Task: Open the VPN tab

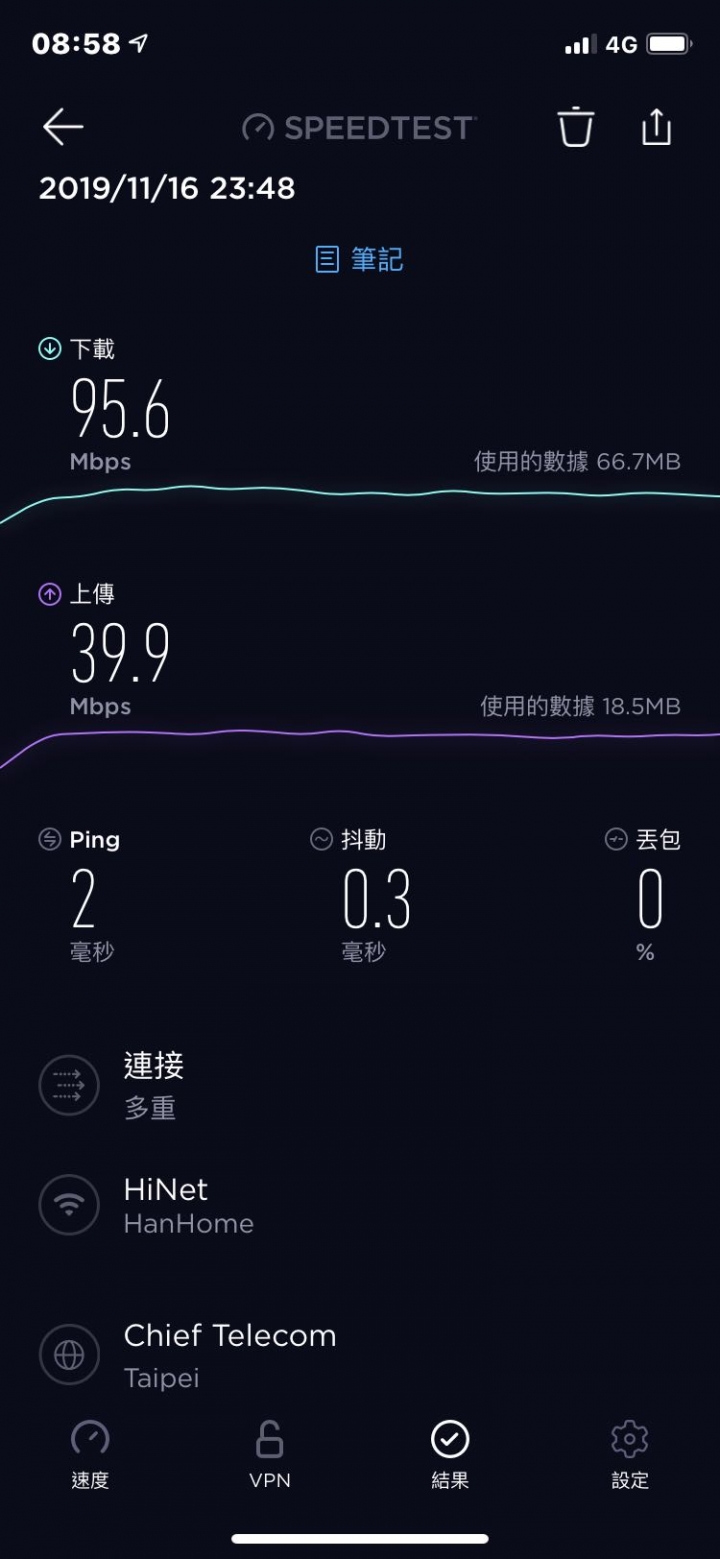Action: 270,1455
